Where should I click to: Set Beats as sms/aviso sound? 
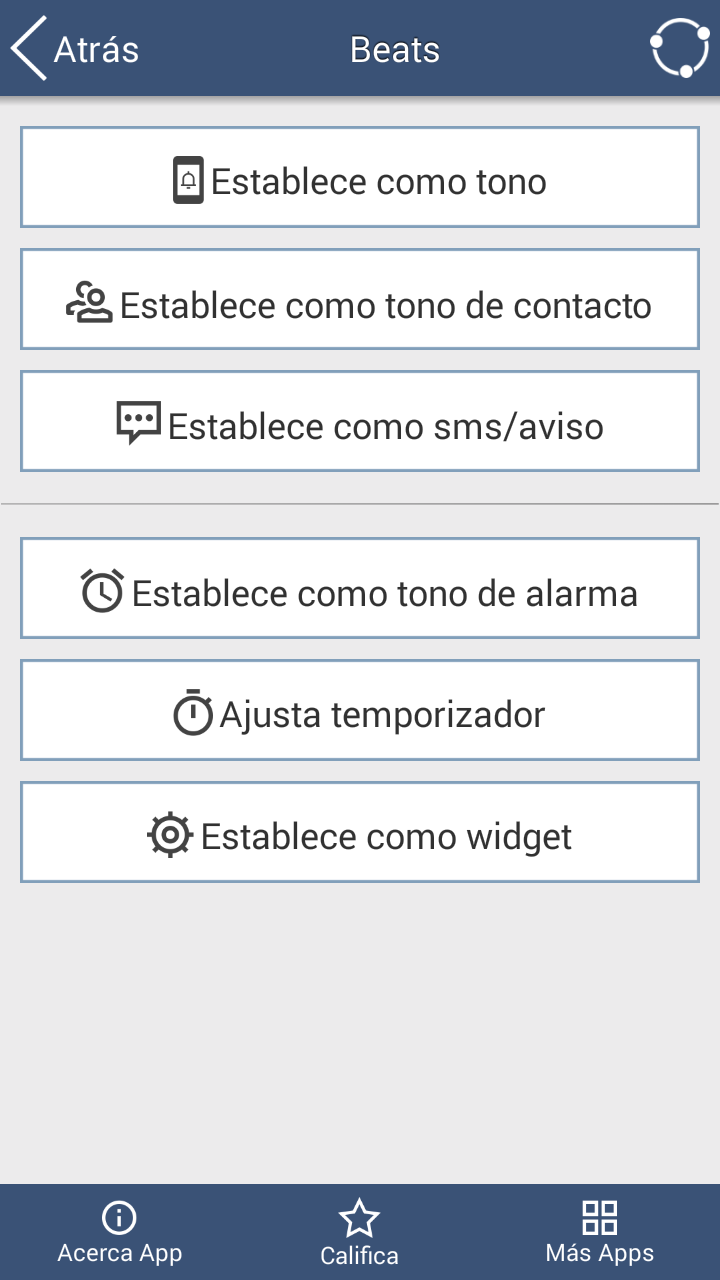click(360, 422)
